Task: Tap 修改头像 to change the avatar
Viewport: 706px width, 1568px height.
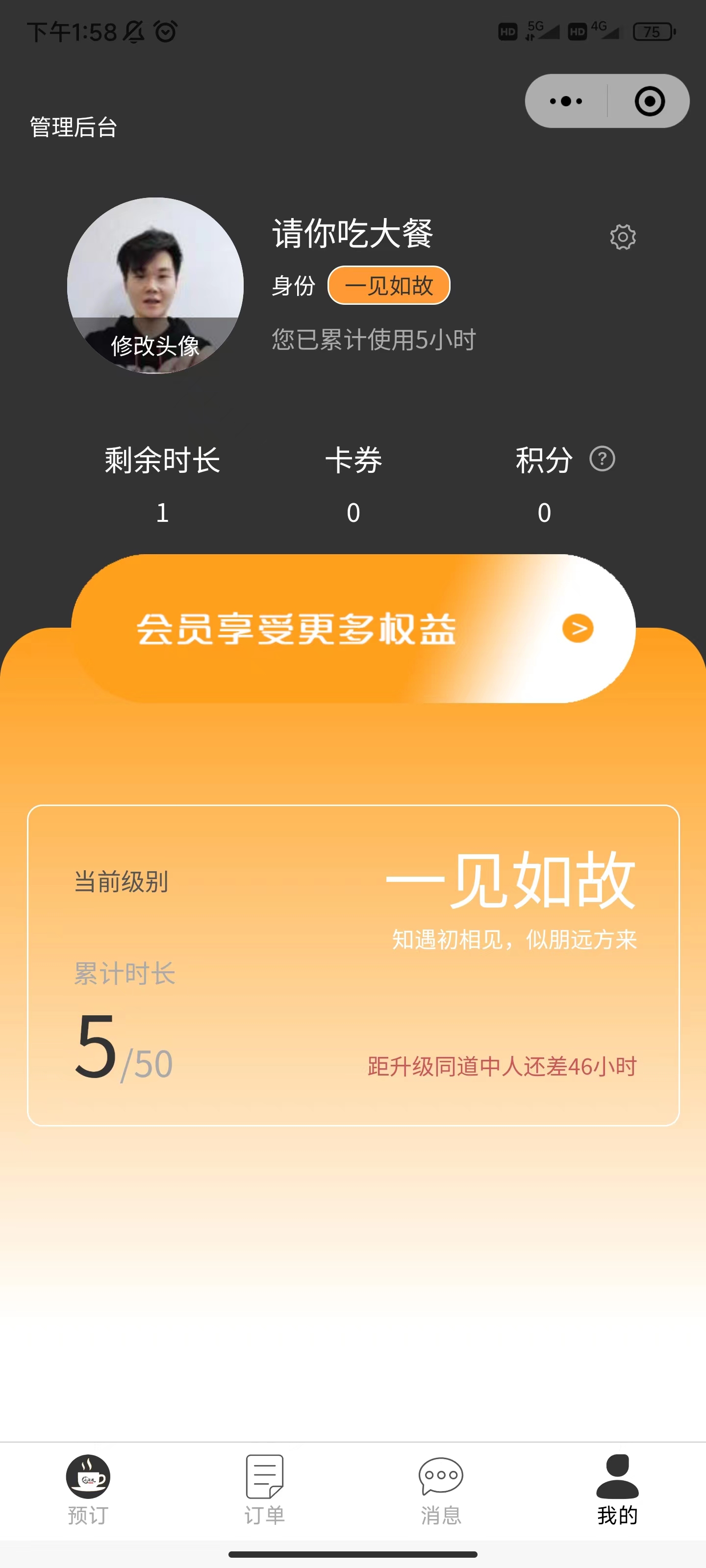Action: click(155, 345)
